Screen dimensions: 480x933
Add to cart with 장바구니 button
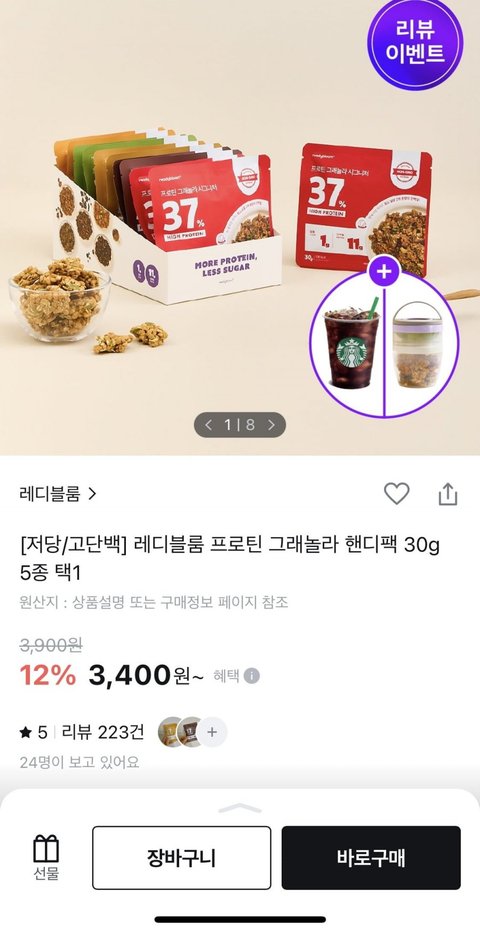pyautogui.click(x=181, y=857)
